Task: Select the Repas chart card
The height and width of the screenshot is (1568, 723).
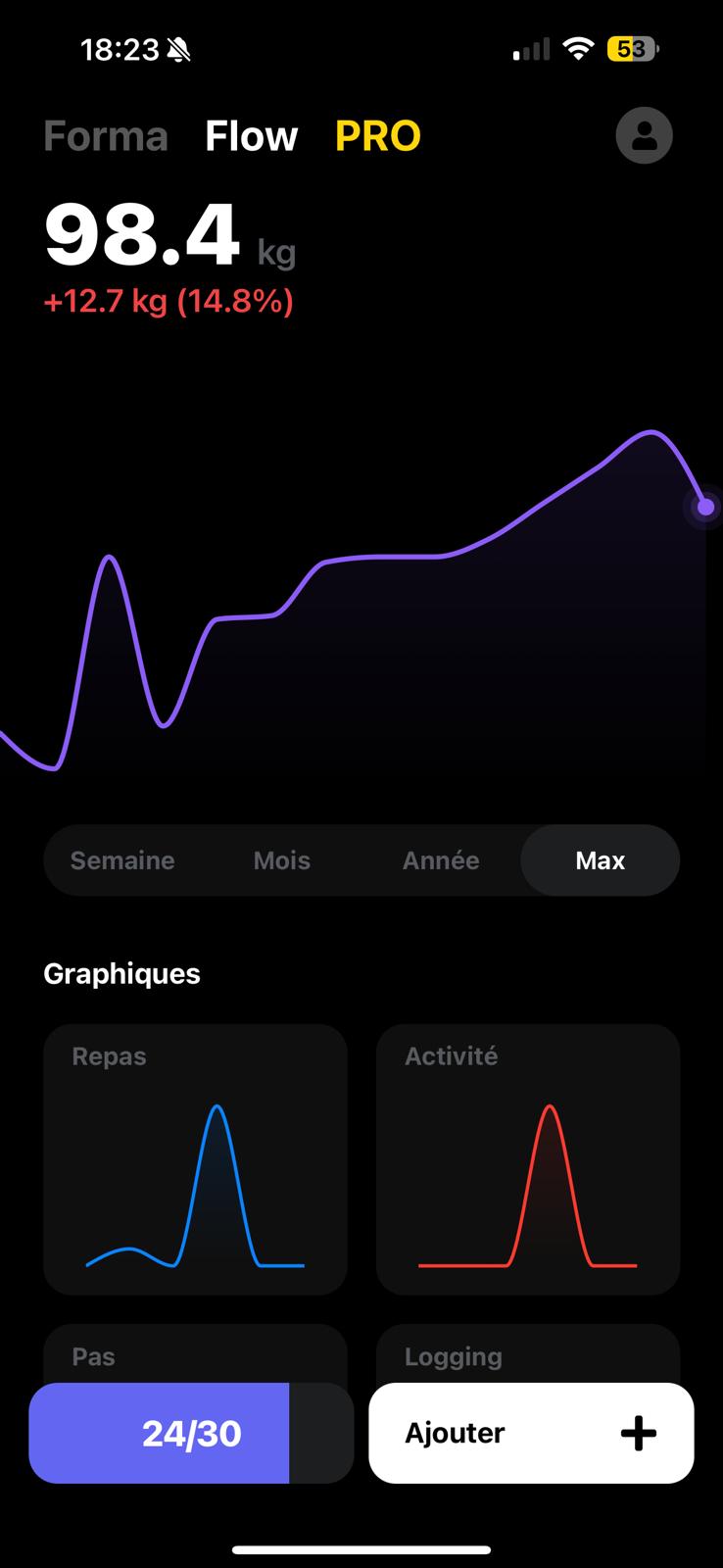Action: (194, 1159)
